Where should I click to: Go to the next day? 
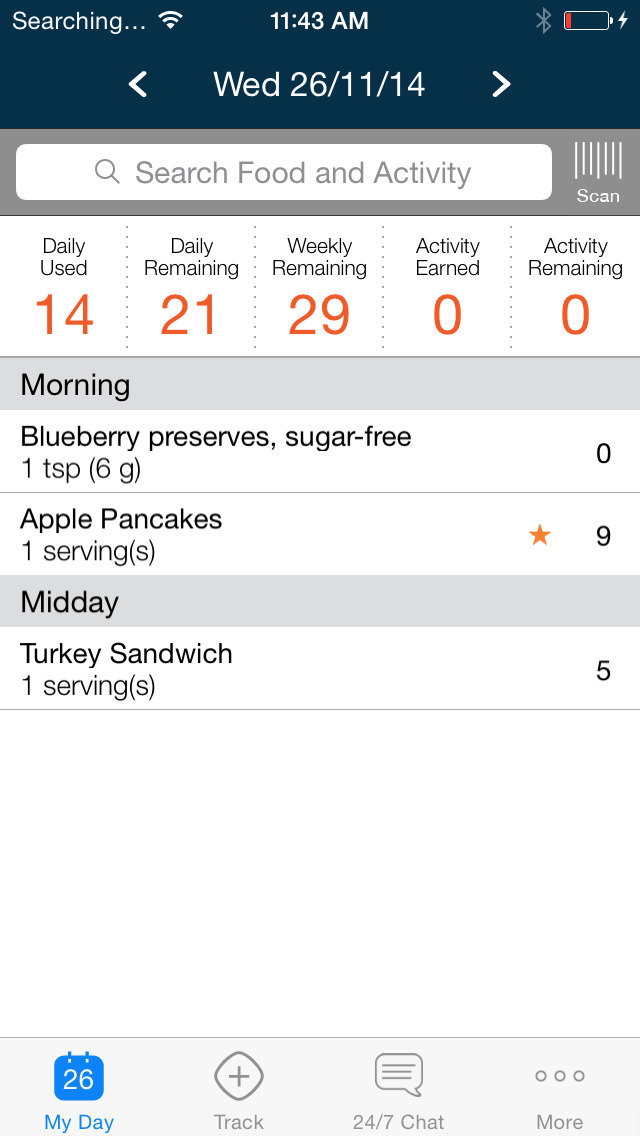coord(501,85)
